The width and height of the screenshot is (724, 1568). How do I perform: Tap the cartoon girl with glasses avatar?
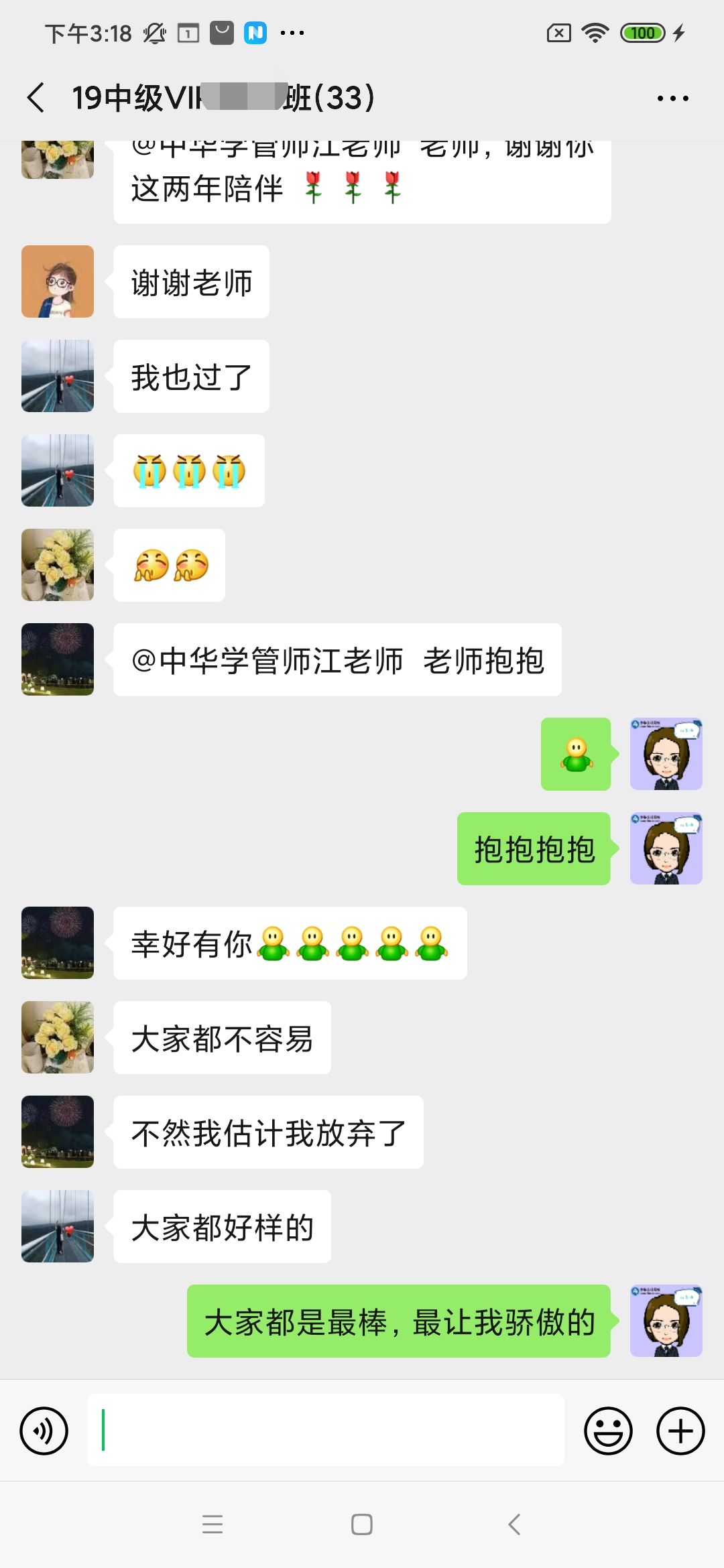(x=57, y=281)
